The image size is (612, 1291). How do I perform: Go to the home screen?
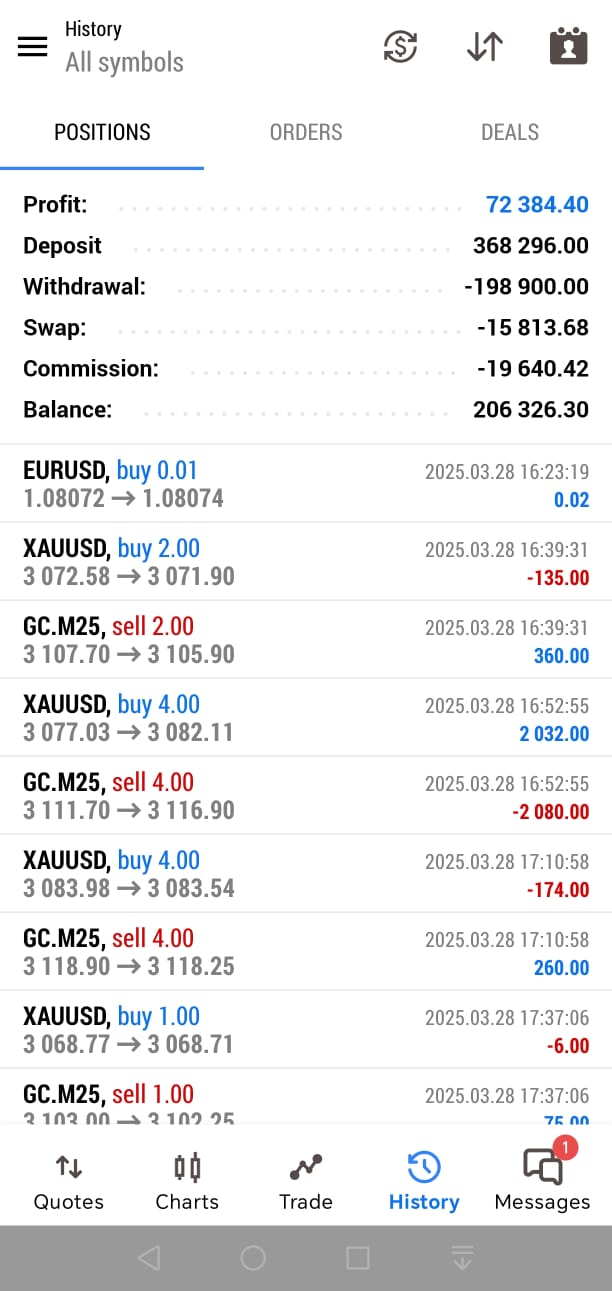(x=253, y=1258)
